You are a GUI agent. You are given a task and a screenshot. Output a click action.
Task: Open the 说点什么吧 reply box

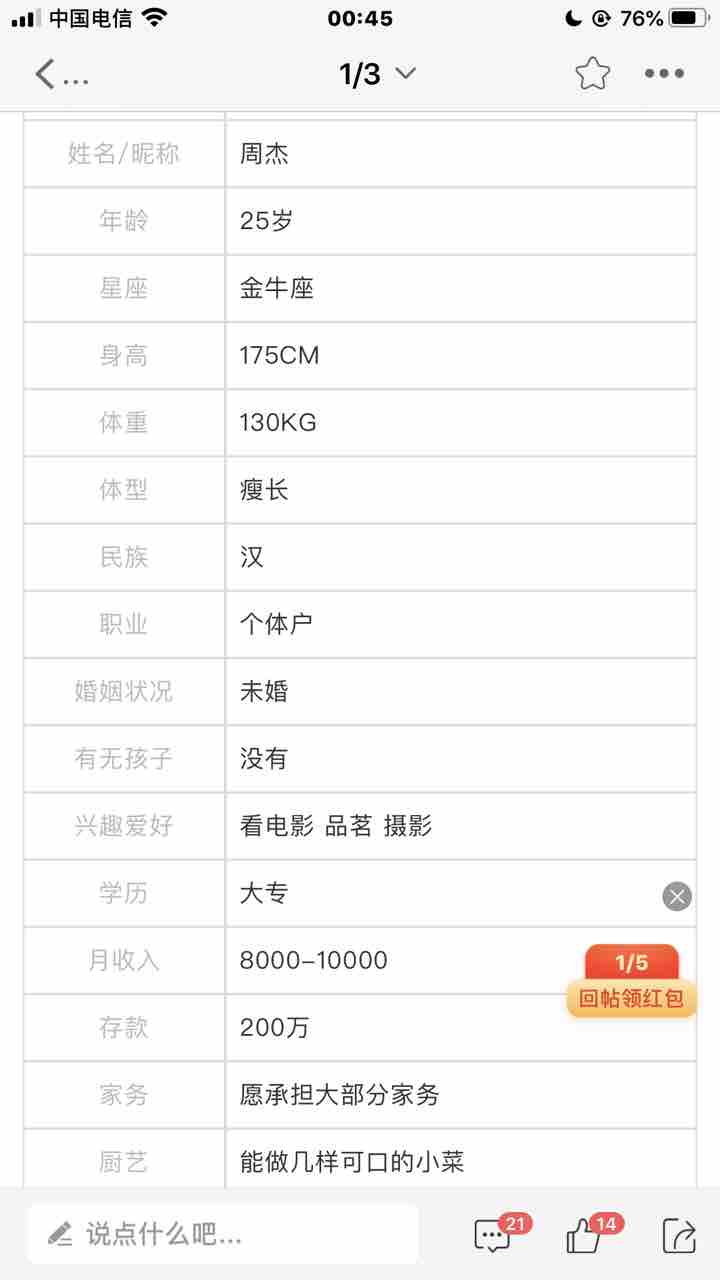[x=222, y=1234]
